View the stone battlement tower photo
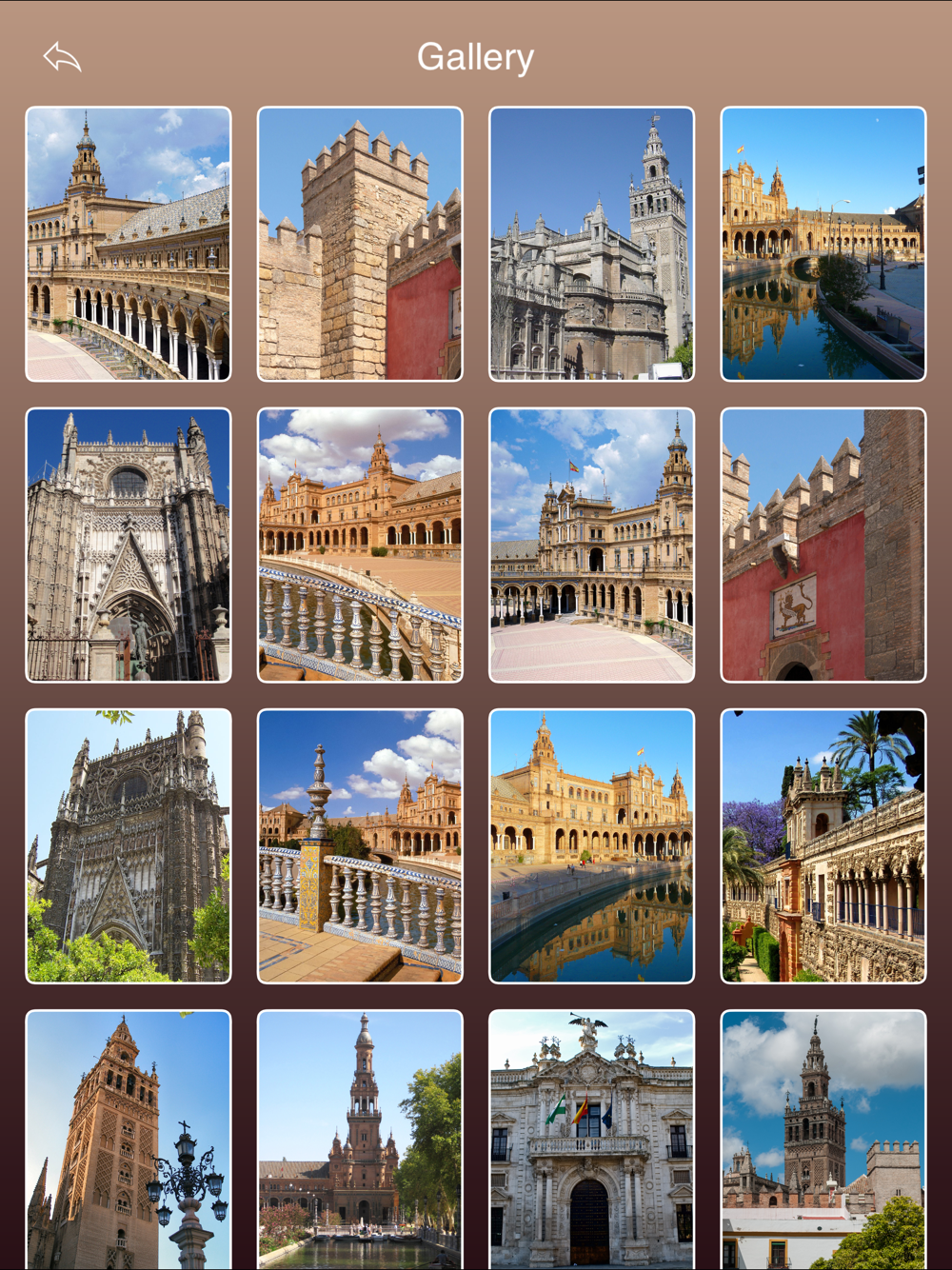Image resolution: width=952 pixels, height=1270 pixels. pyautogui.click(x=360, y=244)
